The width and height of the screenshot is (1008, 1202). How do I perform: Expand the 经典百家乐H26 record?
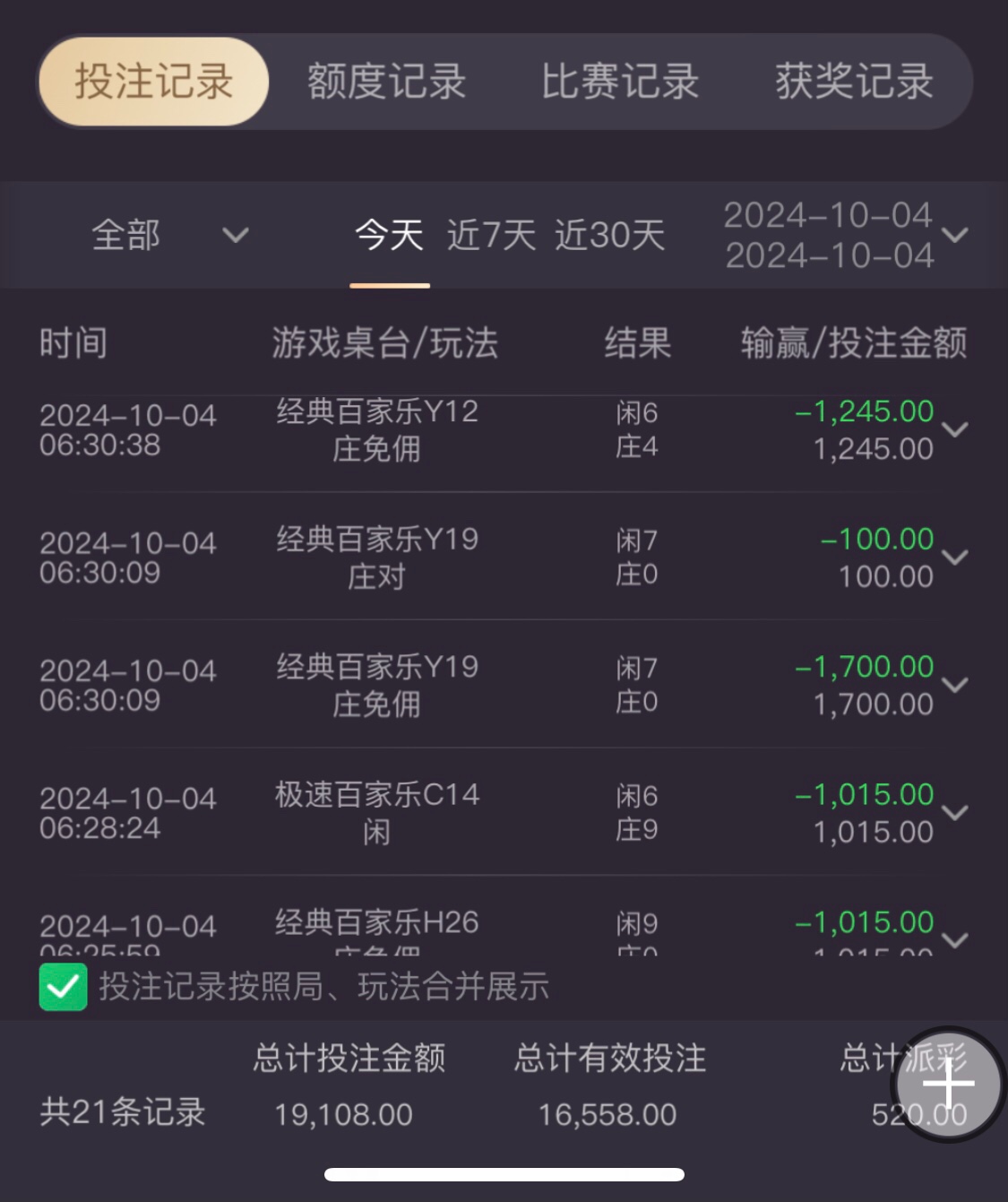click(x=955, y=938)
